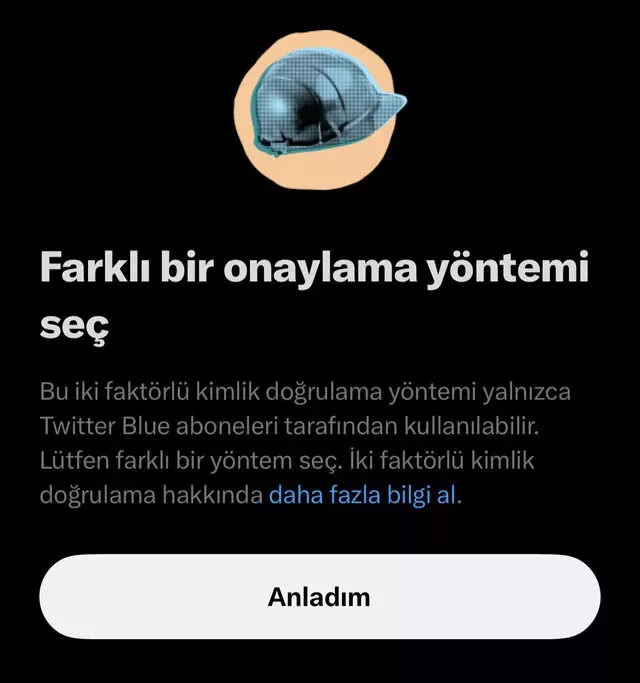Viewport: 640px width, 683px height.
Task: Open the 'daha fazla bilgi al' link
Action: (363, 494)
